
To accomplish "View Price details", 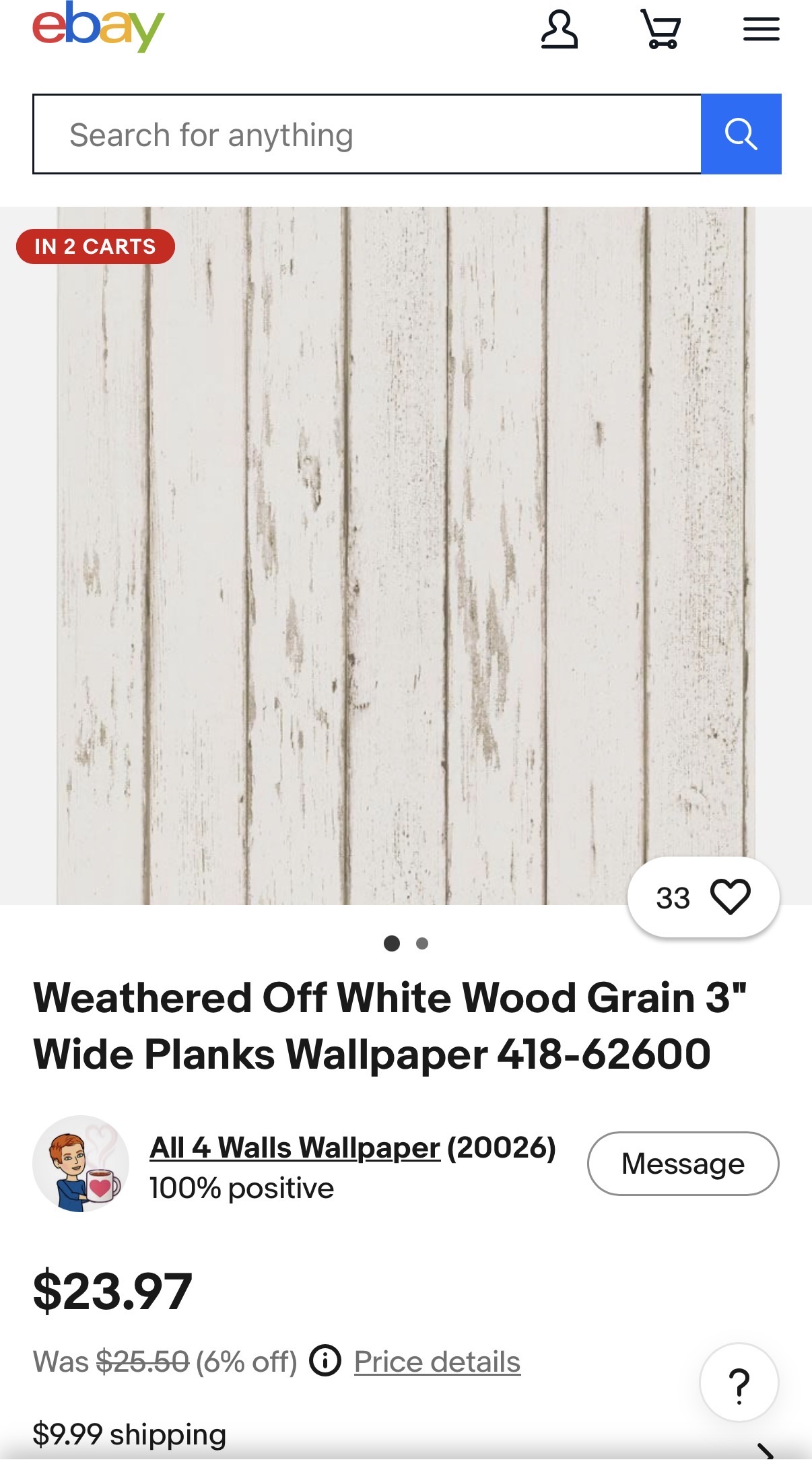I will (x=437, y=1362).
